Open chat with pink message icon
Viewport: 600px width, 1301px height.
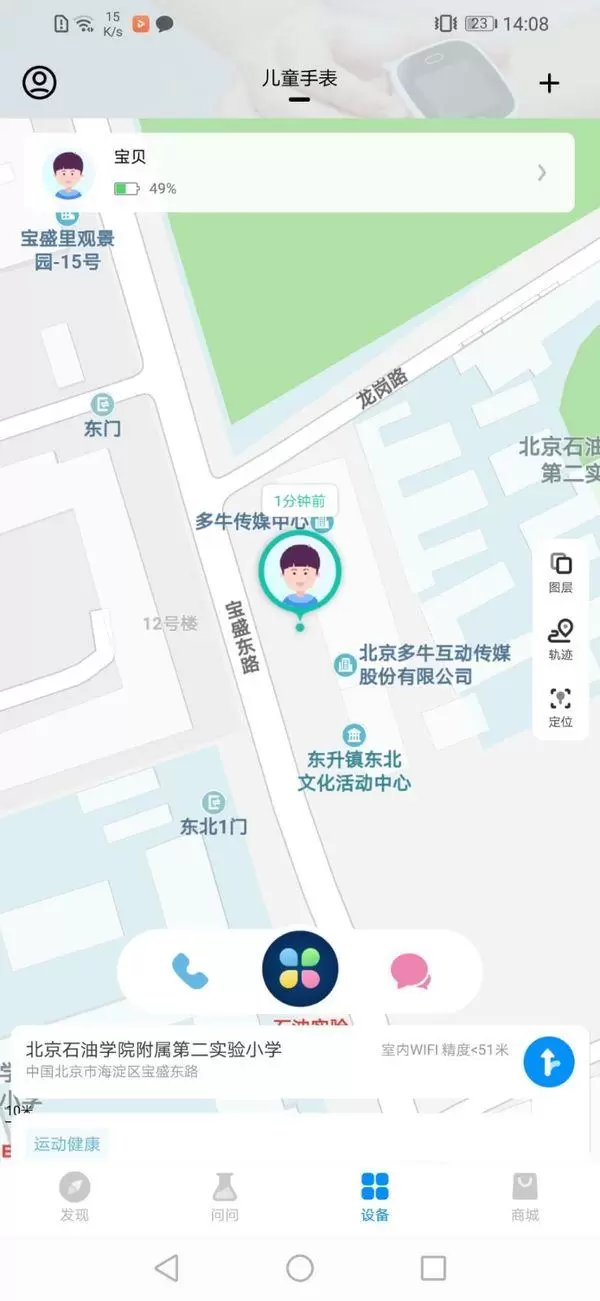[410, 970]
